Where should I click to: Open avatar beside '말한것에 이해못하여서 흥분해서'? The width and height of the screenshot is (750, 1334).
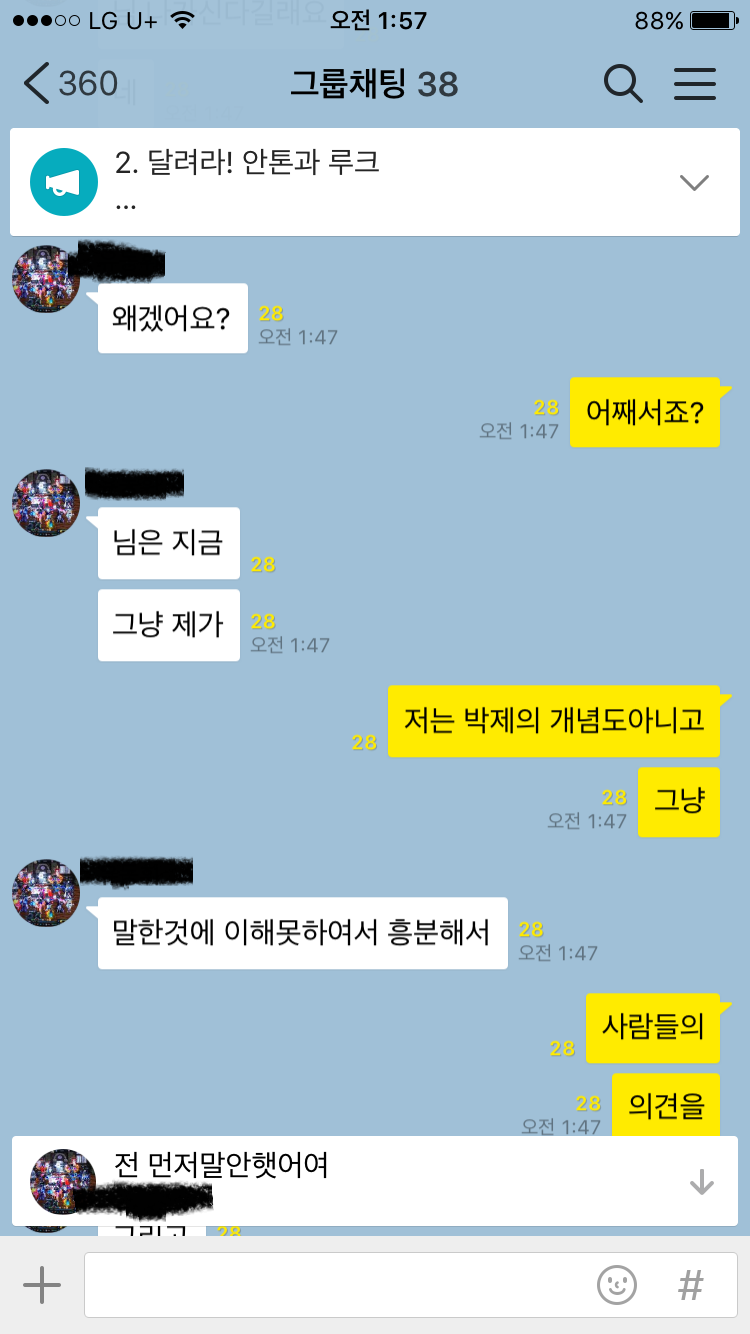click(46, 892)
